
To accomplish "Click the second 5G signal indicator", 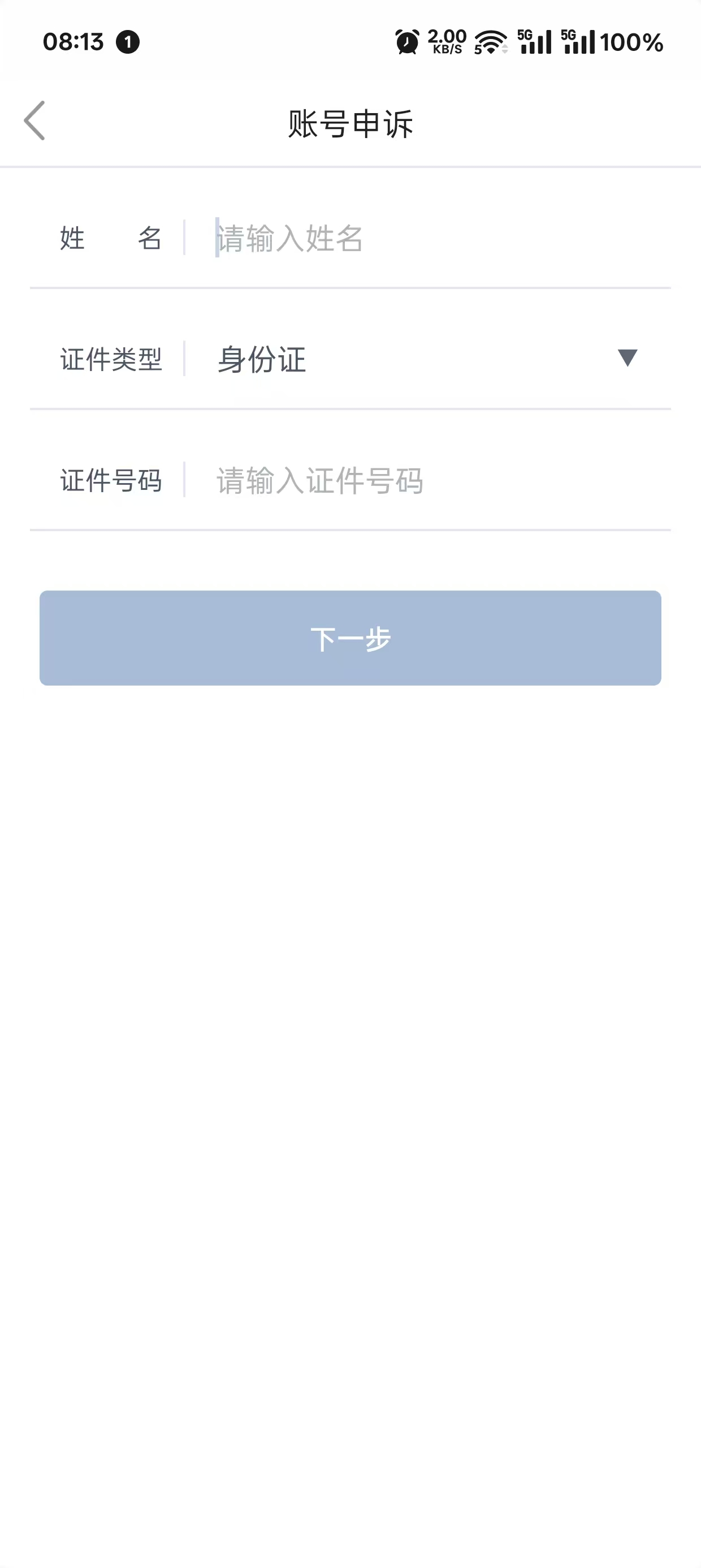I will 578,42.
